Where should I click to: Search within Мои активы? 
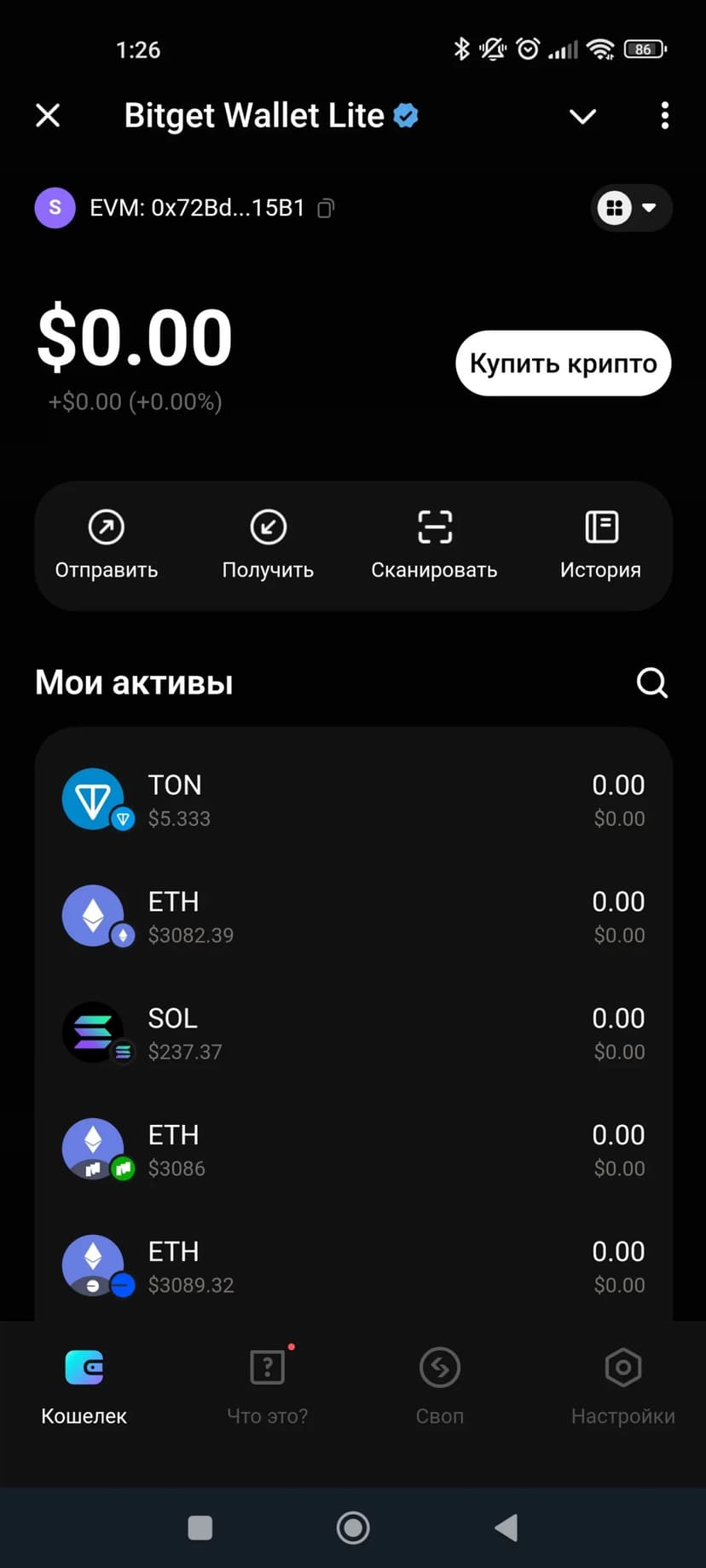click(x=652, y=683)
